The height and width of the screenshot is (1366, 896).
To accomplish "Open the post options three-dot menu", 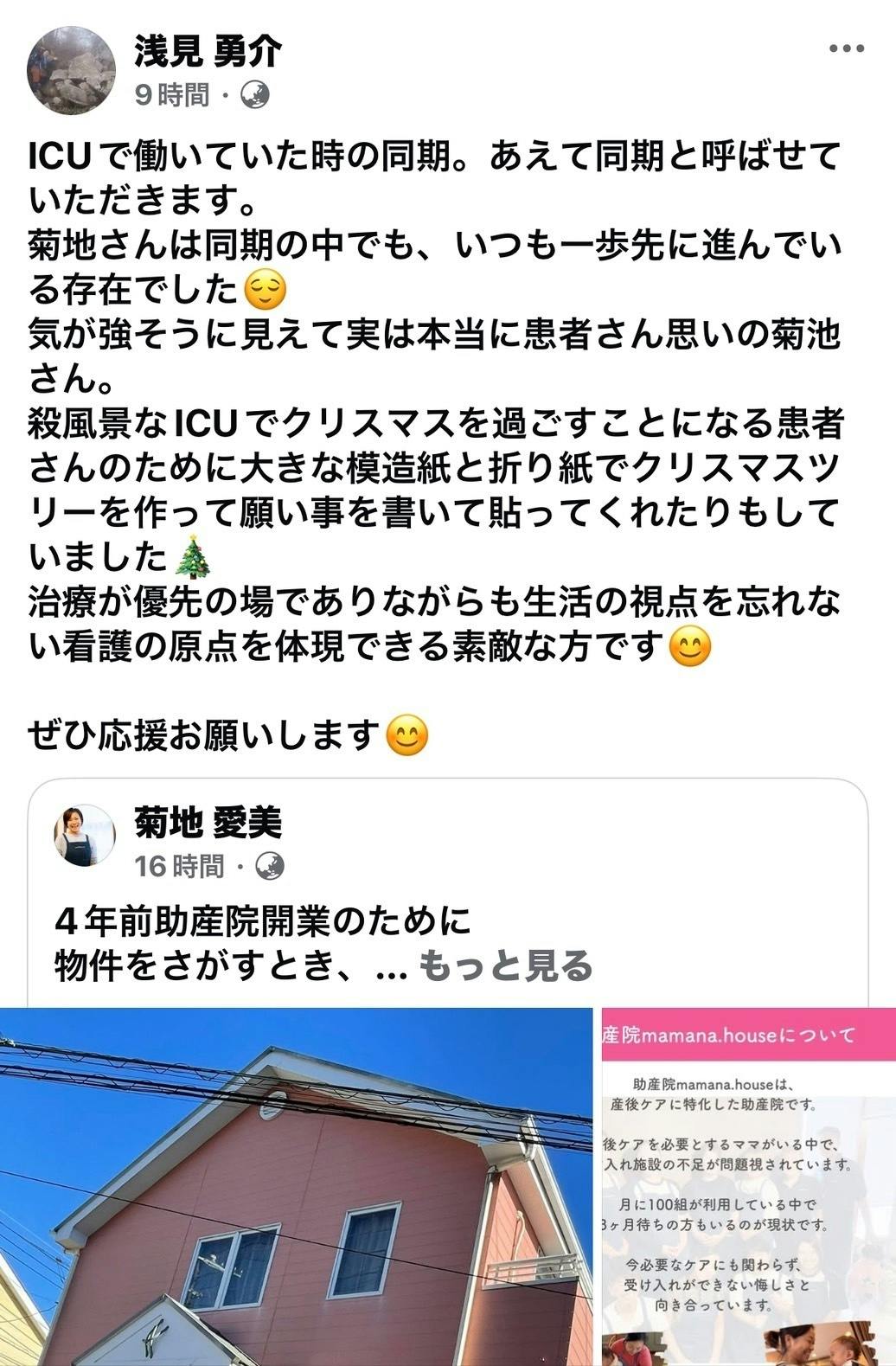I will point(846,48).
